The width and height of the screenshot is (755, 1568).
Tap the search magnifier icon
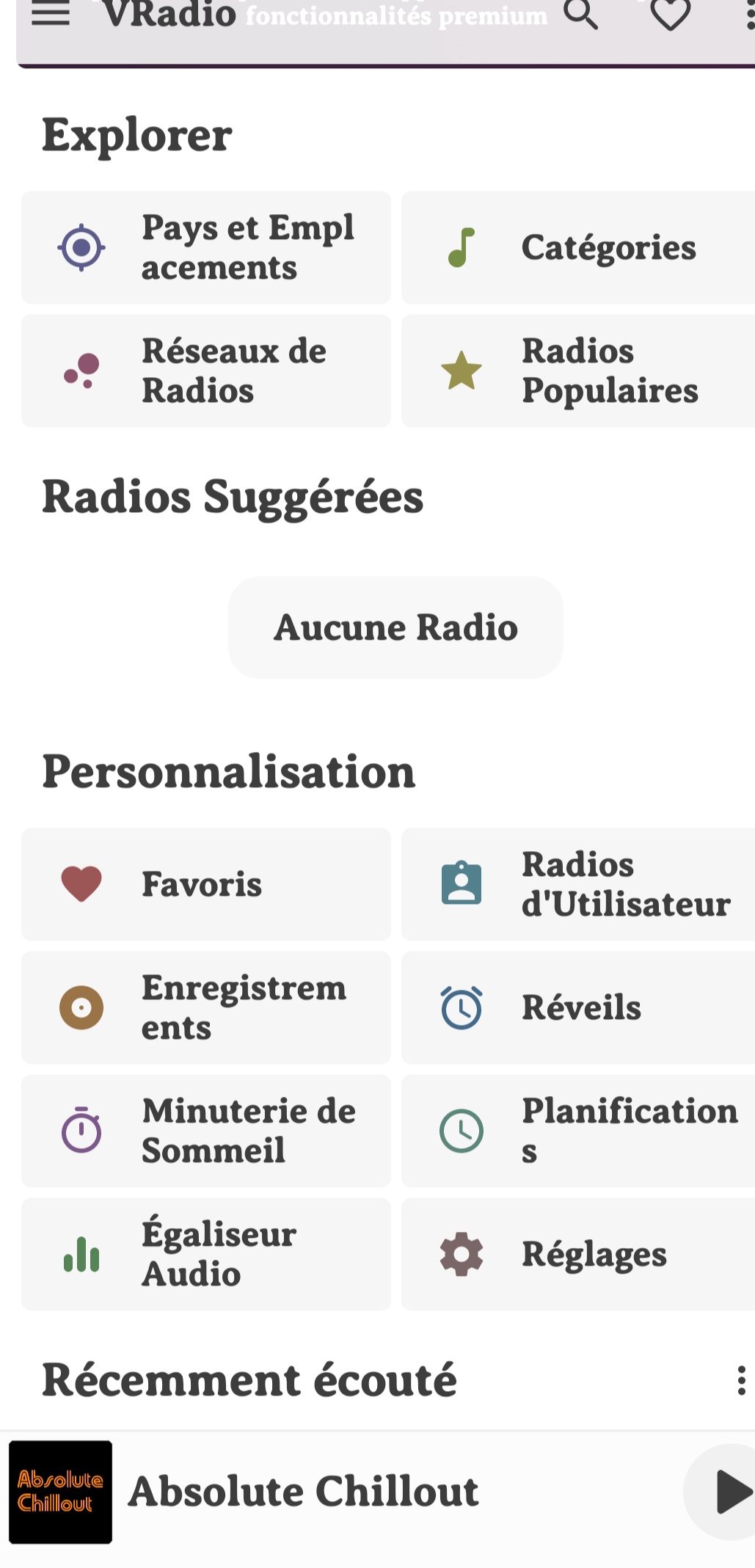[x=581, y=14]
